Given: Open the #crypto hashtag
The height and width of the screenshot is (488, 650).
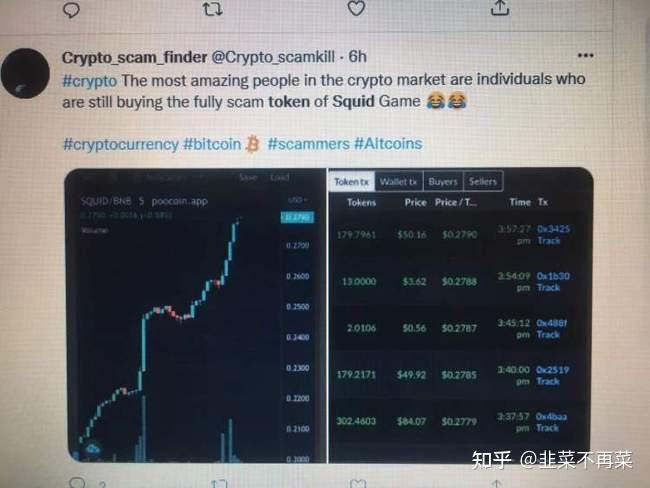Looking at the screenshot, I should pyautogui.click(x=89, y=78).
